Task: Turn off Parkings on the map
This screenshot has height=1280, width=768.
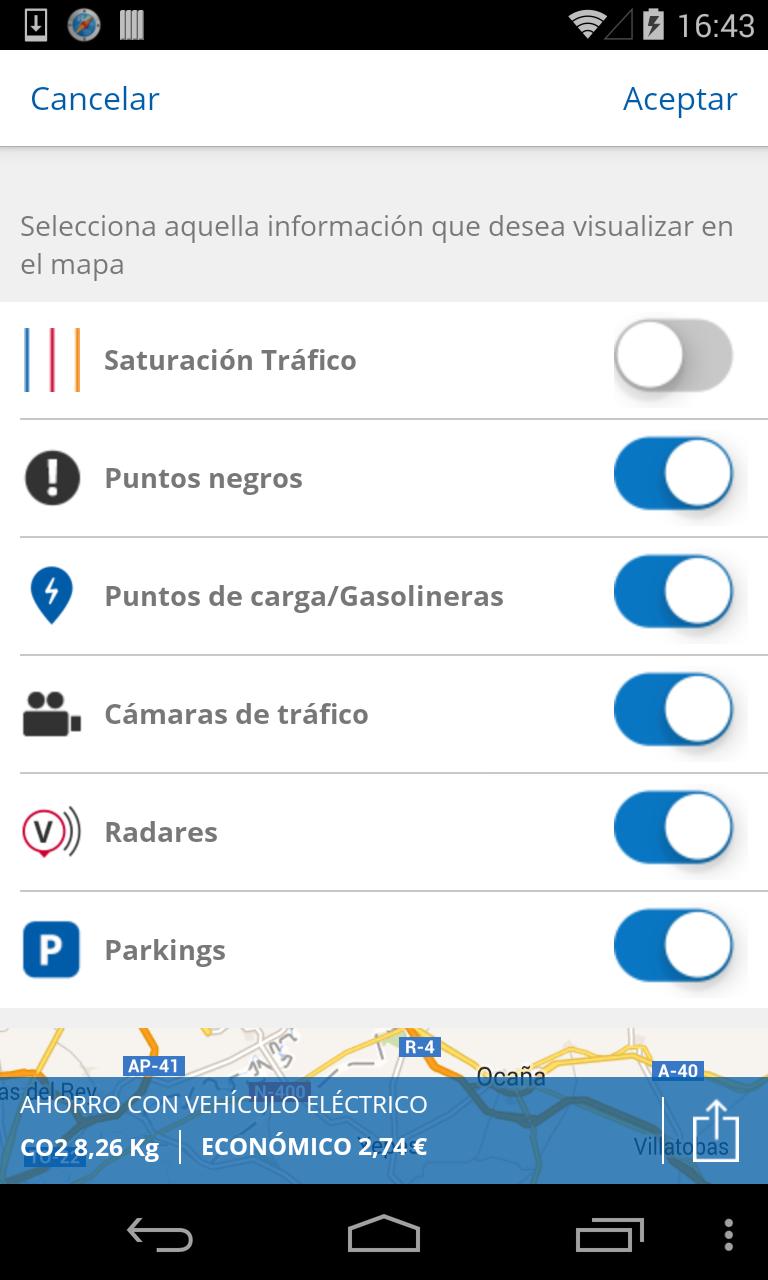Action: click(x=673, y=946)
